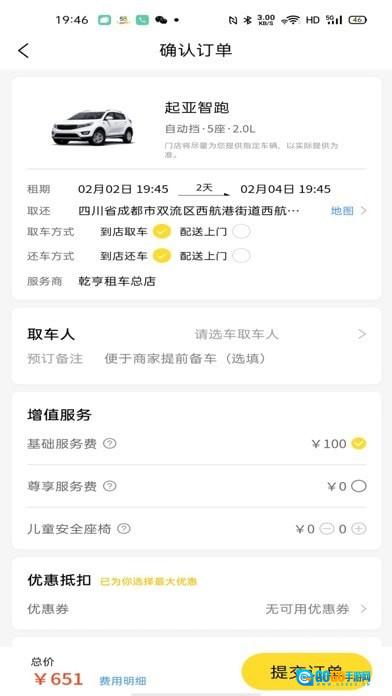This screenshot has height=696, width=392.
Task: Select 配送上门 for 取车方式
Action: click(x=242, y=232)
